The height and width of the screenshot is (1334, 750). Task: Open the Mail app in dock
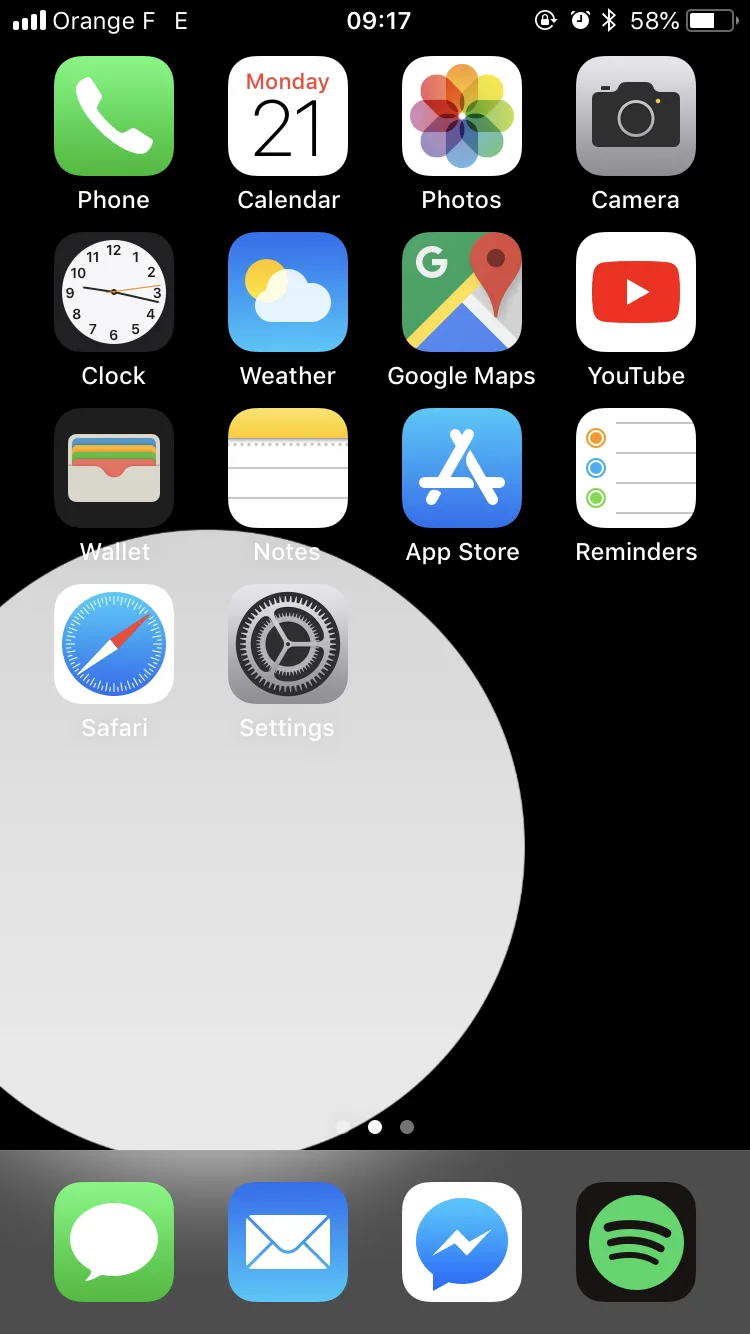[x=288, y=1242]
